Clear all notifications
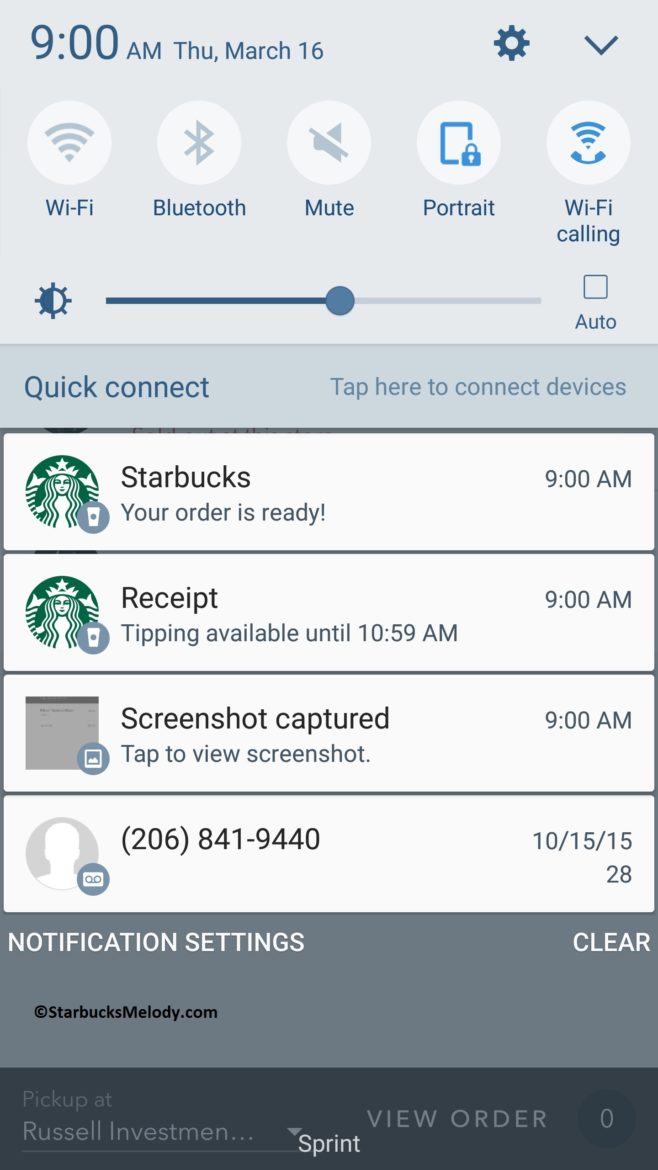Viewport: 658px width, 1170px height. [x=612, y=942]
